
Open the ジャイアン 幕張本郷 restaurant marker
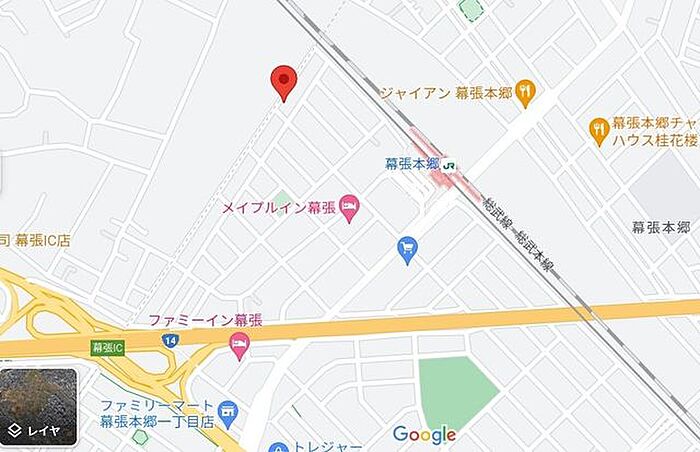point(525,93)
